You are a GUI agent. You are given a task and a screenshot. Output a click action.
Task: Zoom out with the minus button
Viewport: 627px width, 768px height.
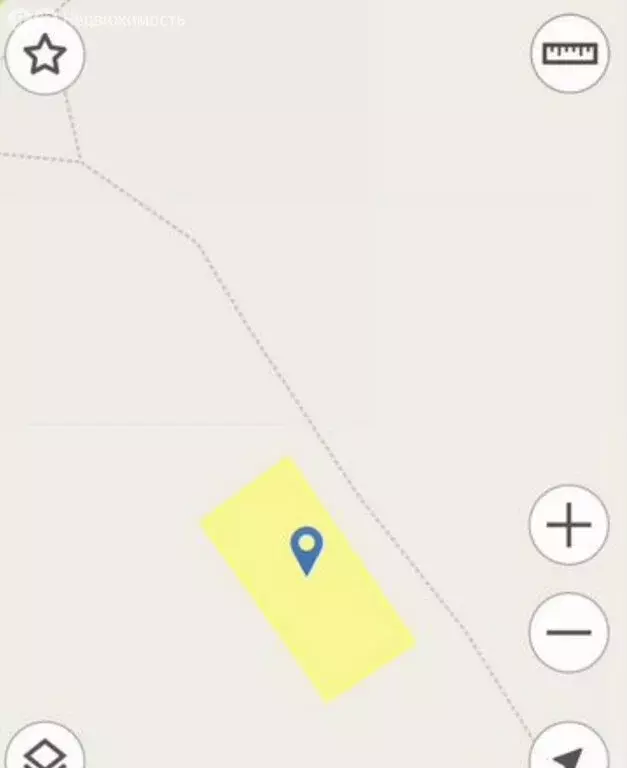569,632
